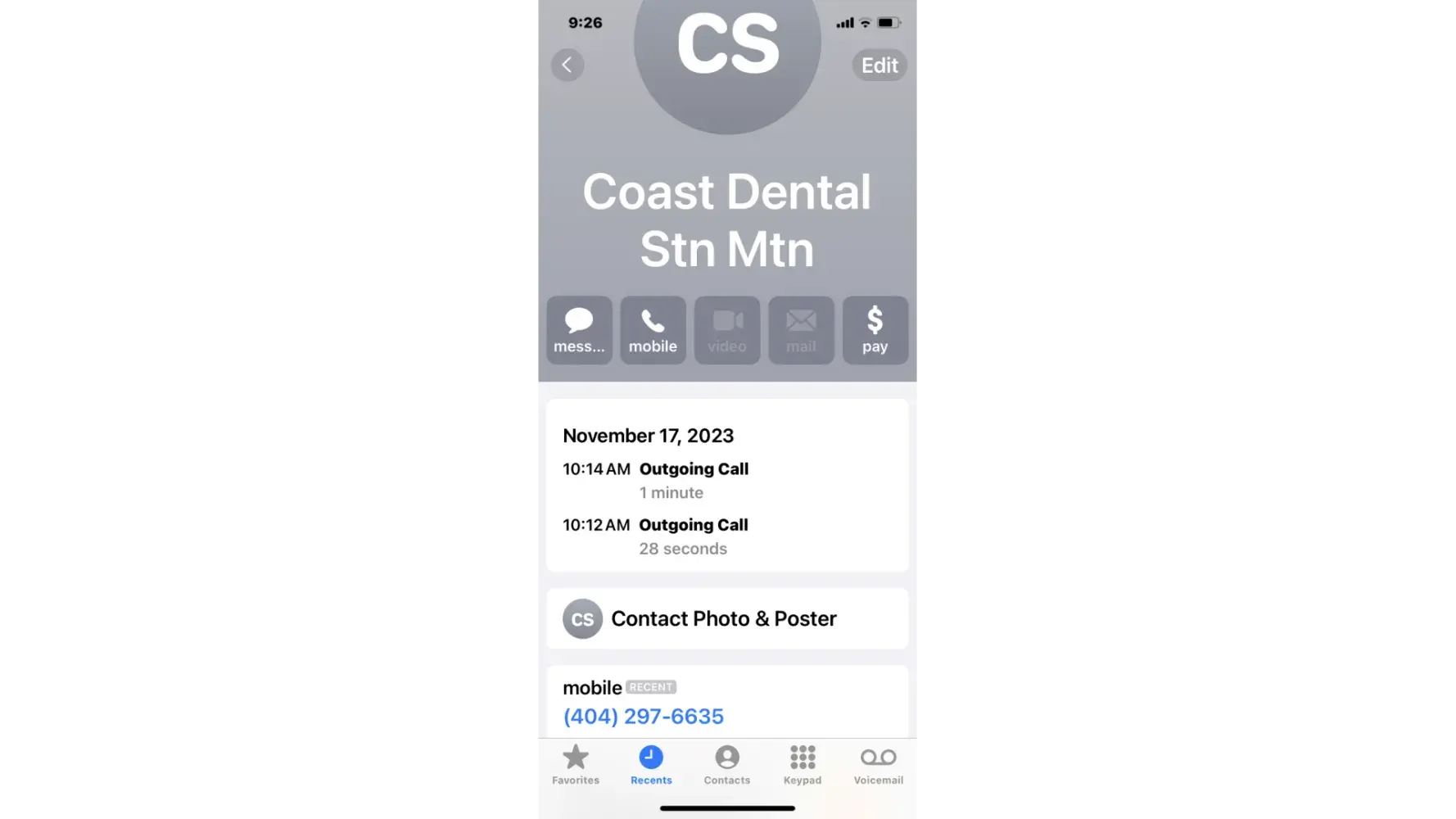Switch to the Recents tab
1456x819 pixels.
[651, 765]
